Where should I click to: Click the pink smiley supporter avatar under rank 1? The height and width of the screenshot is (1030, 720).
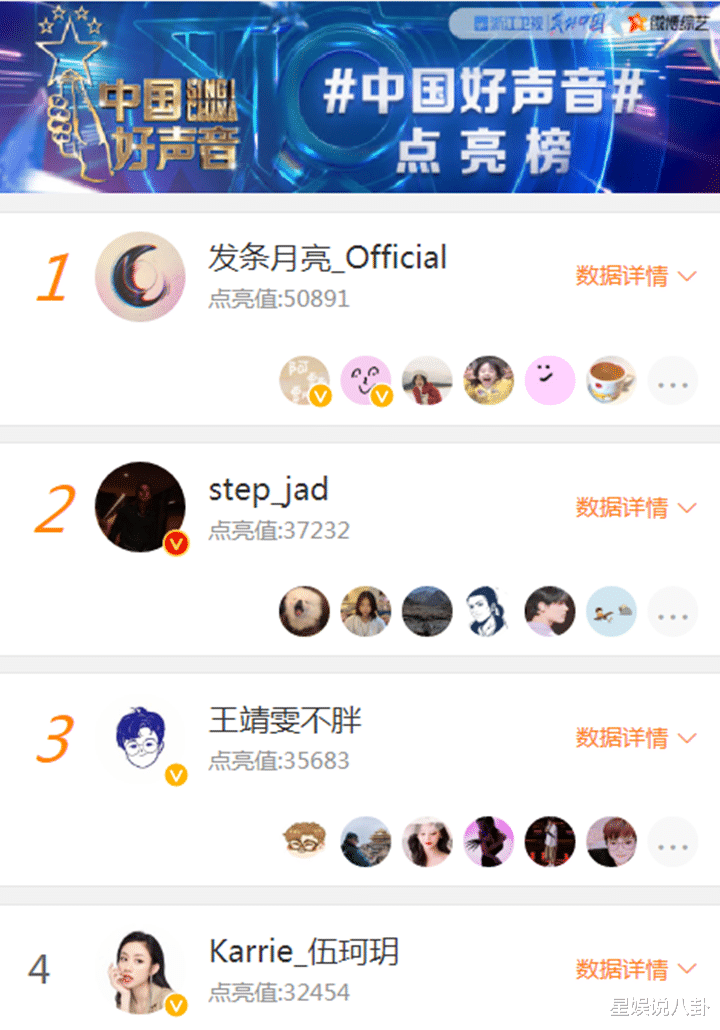click(550, 380)
